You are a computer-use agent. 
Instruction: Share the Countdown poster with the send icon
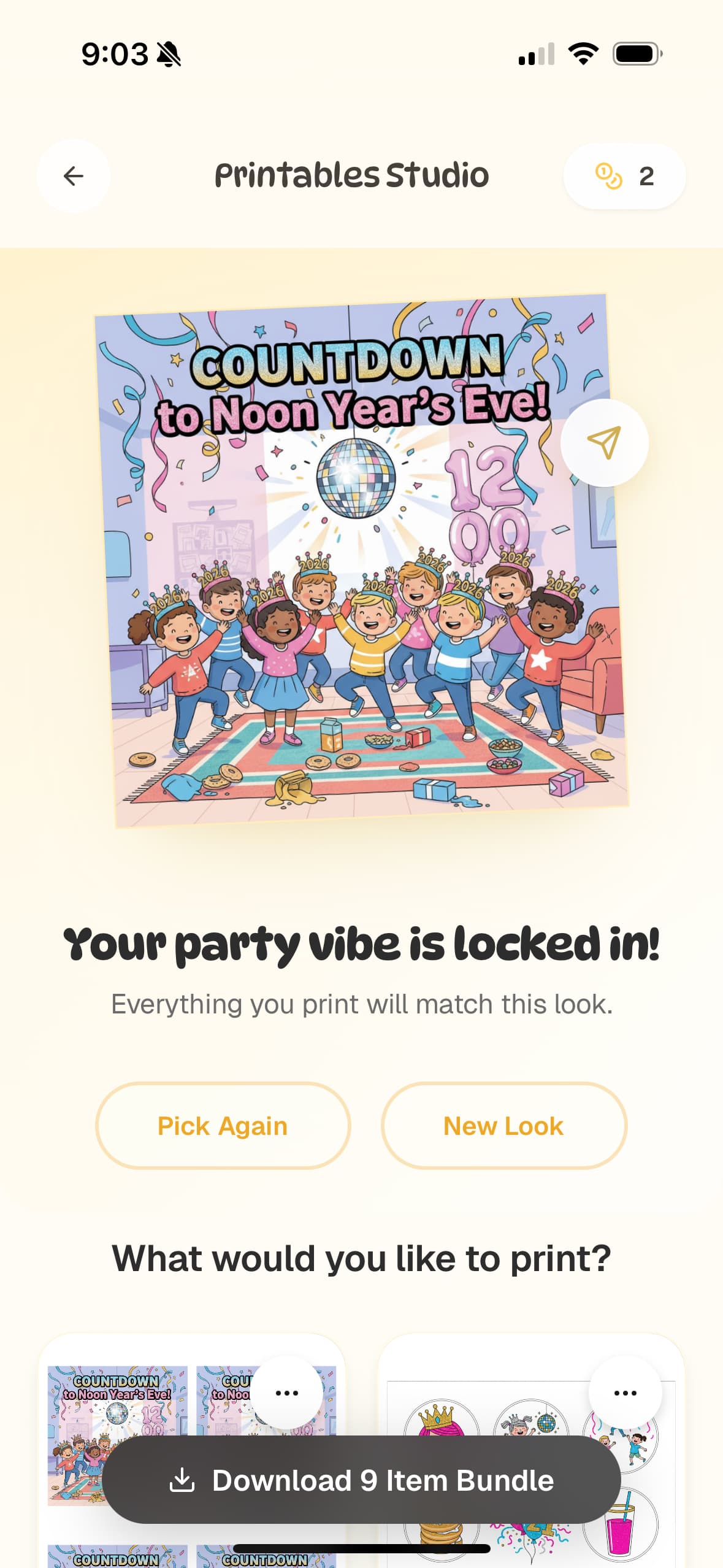tap(604, 442)
